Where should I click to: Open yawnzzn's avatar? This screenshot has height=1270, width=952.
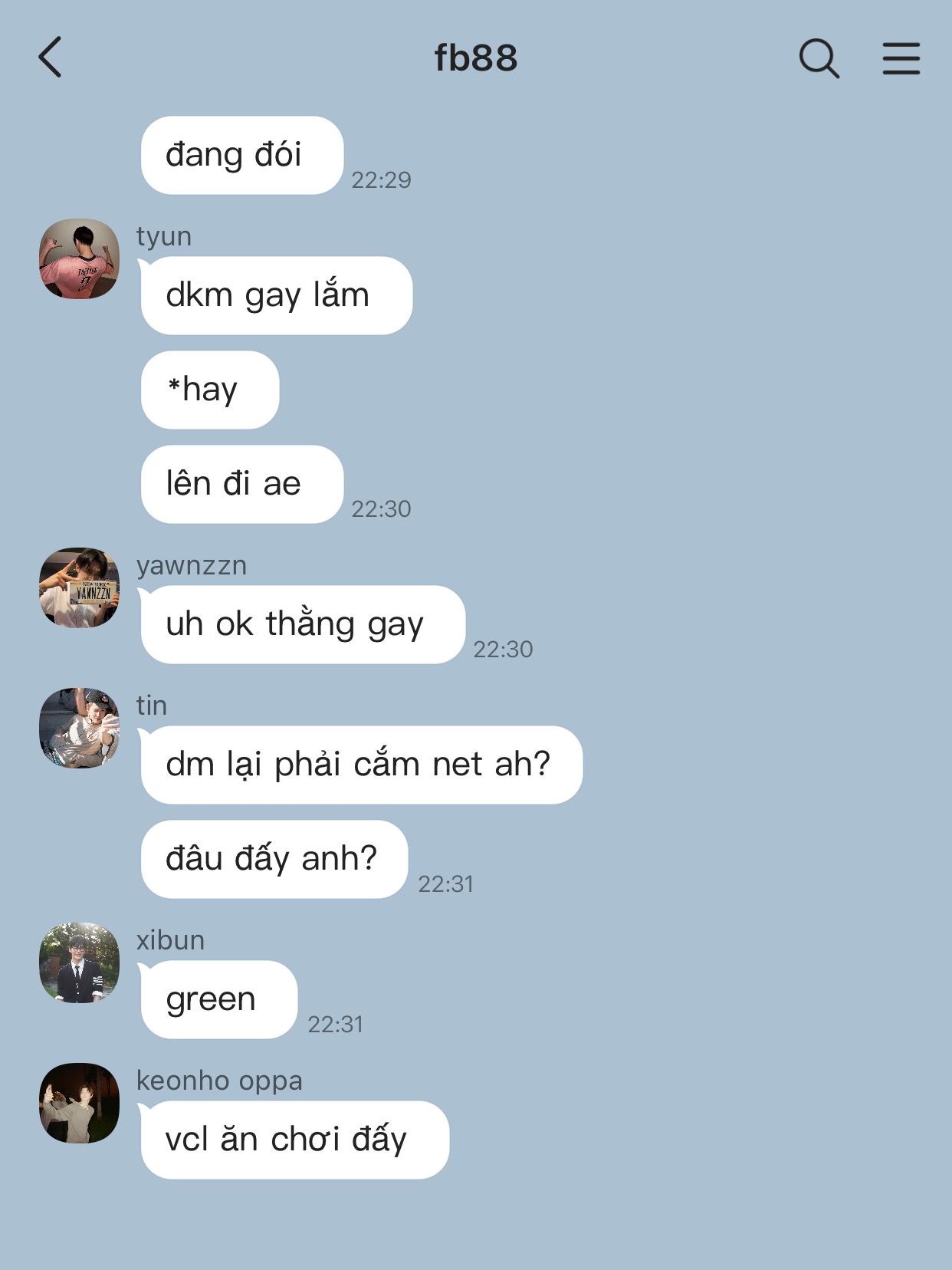click(x=79, y=587)
